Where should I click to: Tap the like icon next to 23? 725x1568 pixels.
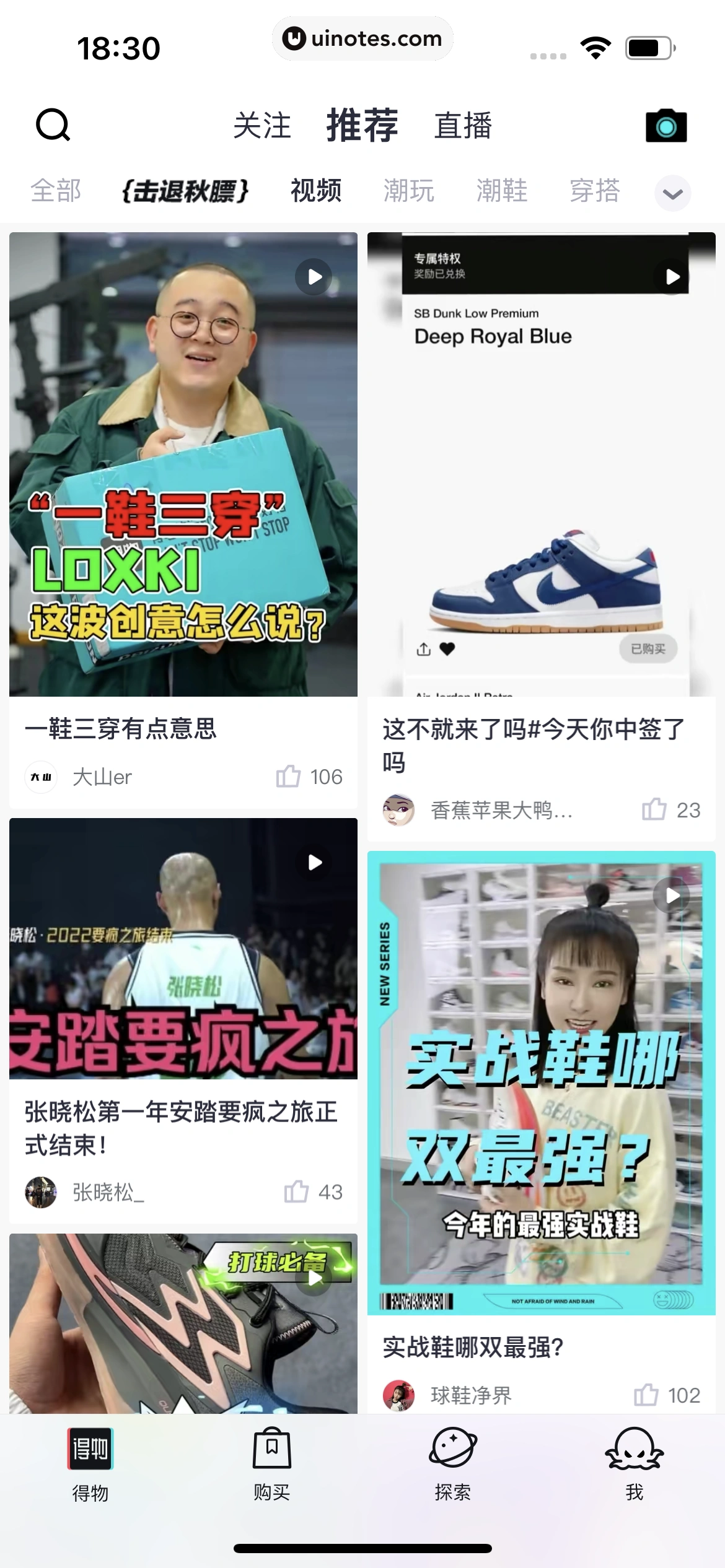point(653,810)
